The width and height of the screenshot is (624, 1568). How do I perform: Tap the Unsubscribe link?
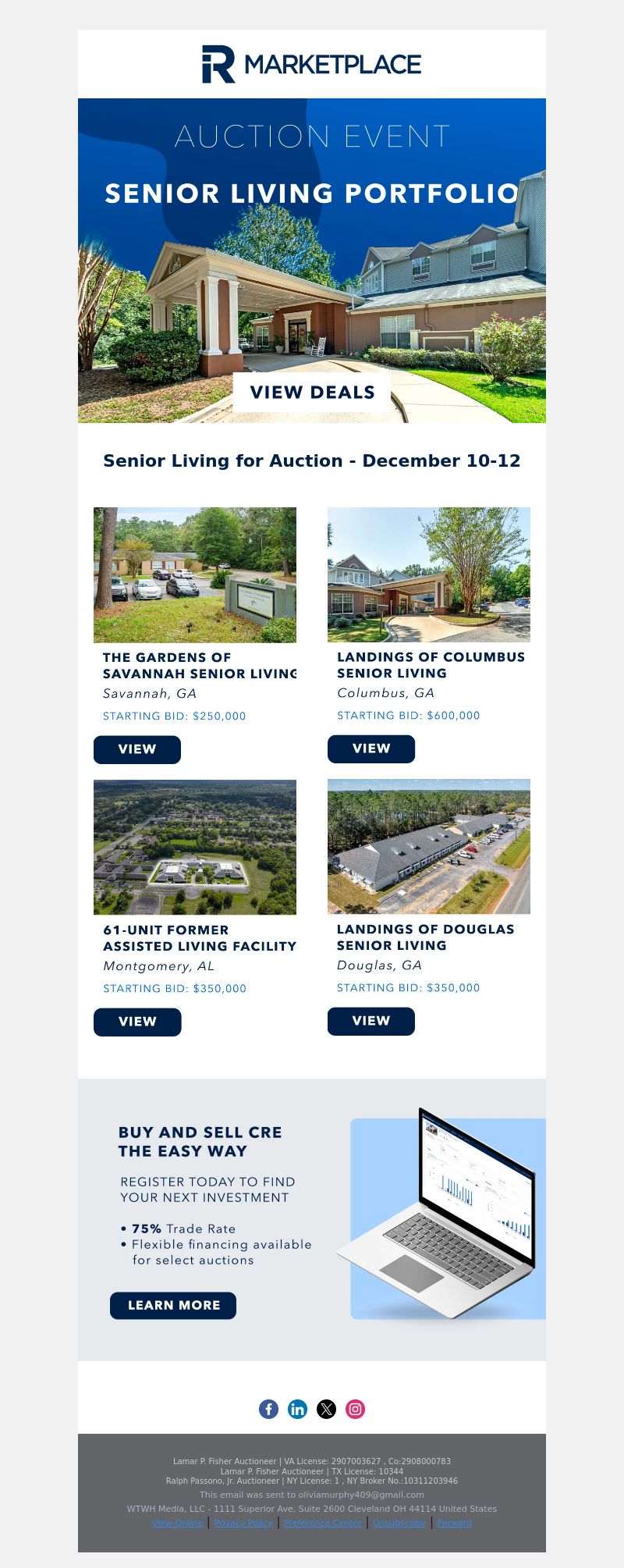coord(399,1523)
